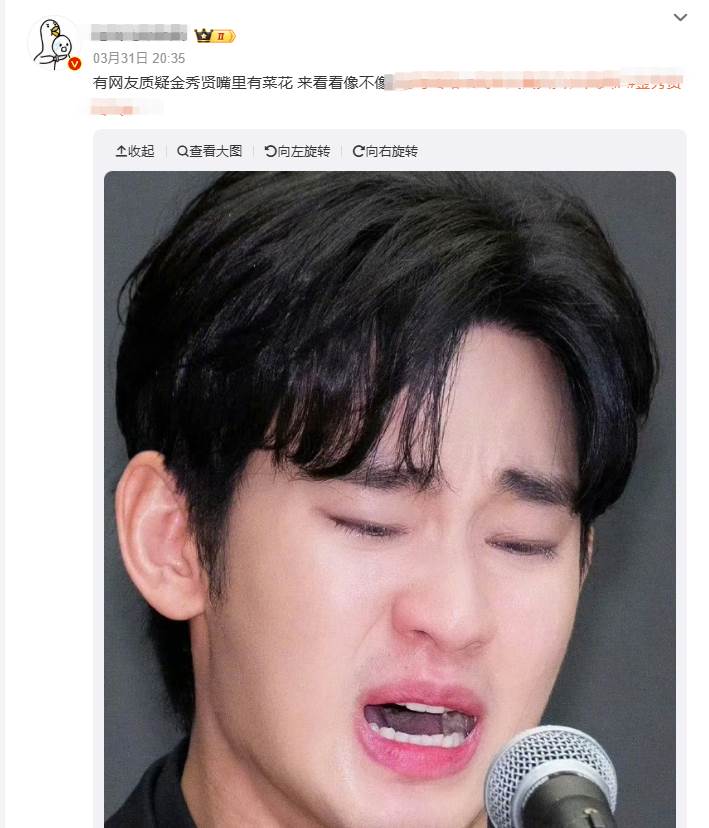This screenshot has width=709, height=828.
Task: Open the poster's blurred username
Action: click(x=139, y=34)
